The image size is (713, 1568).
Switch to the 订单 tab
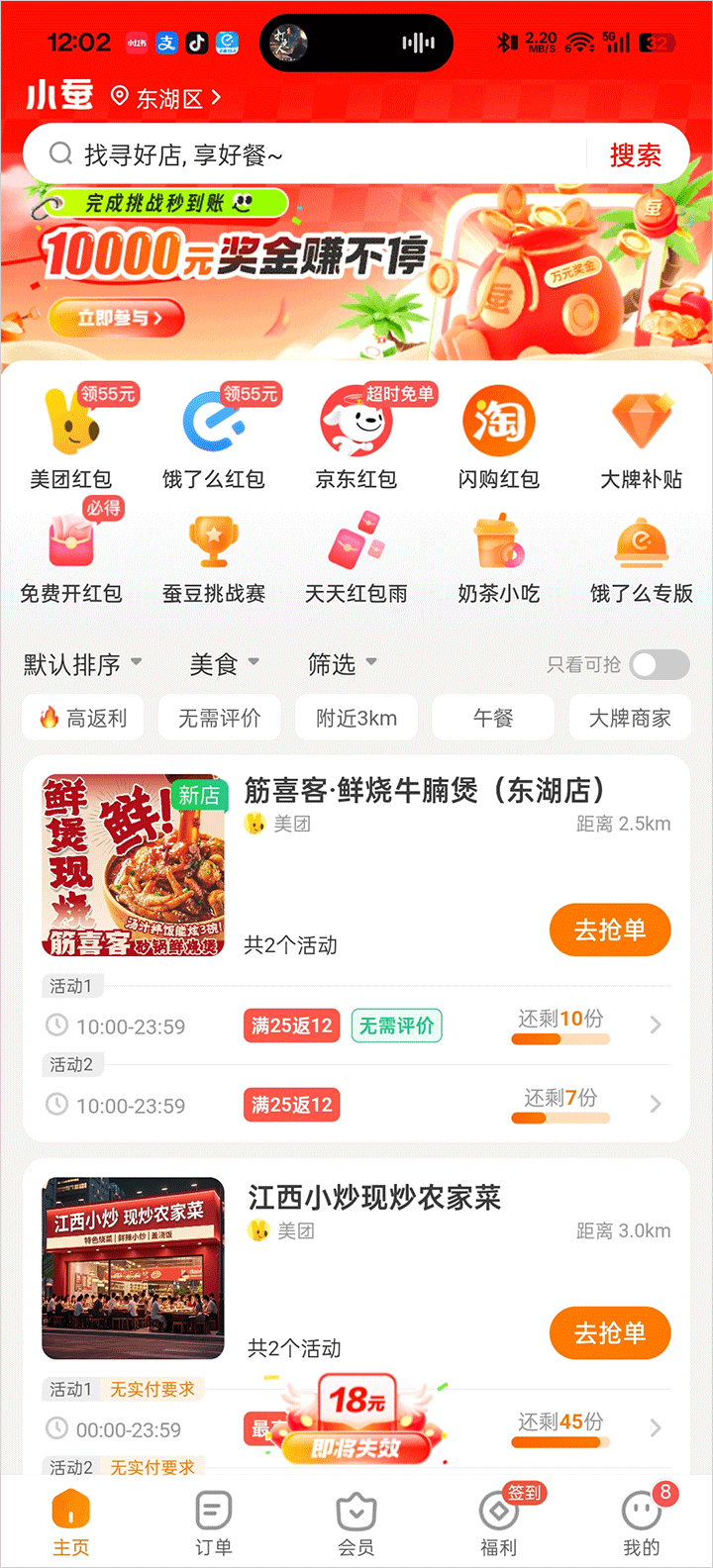tap(213, 1521)
